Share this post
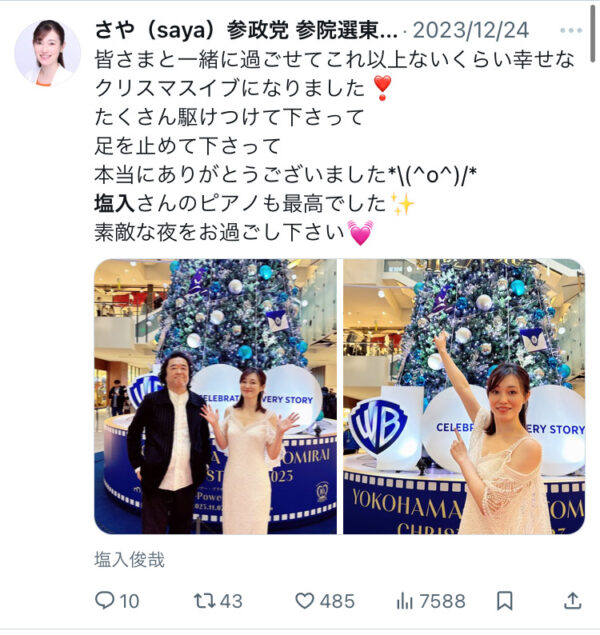600x635 pixels. 572,600
